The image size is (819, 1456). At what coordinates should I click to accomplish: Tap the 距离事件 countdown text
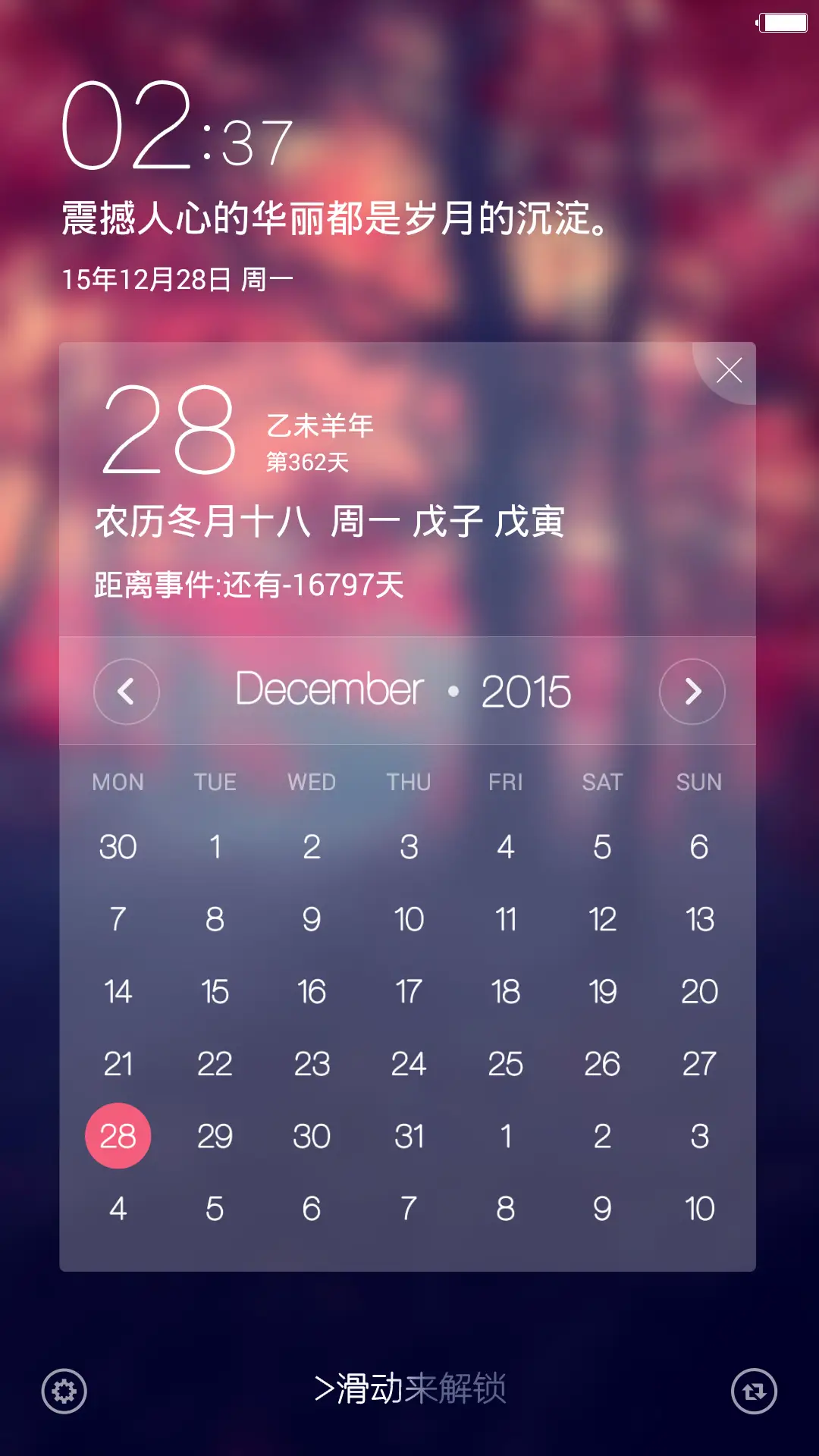248,584
